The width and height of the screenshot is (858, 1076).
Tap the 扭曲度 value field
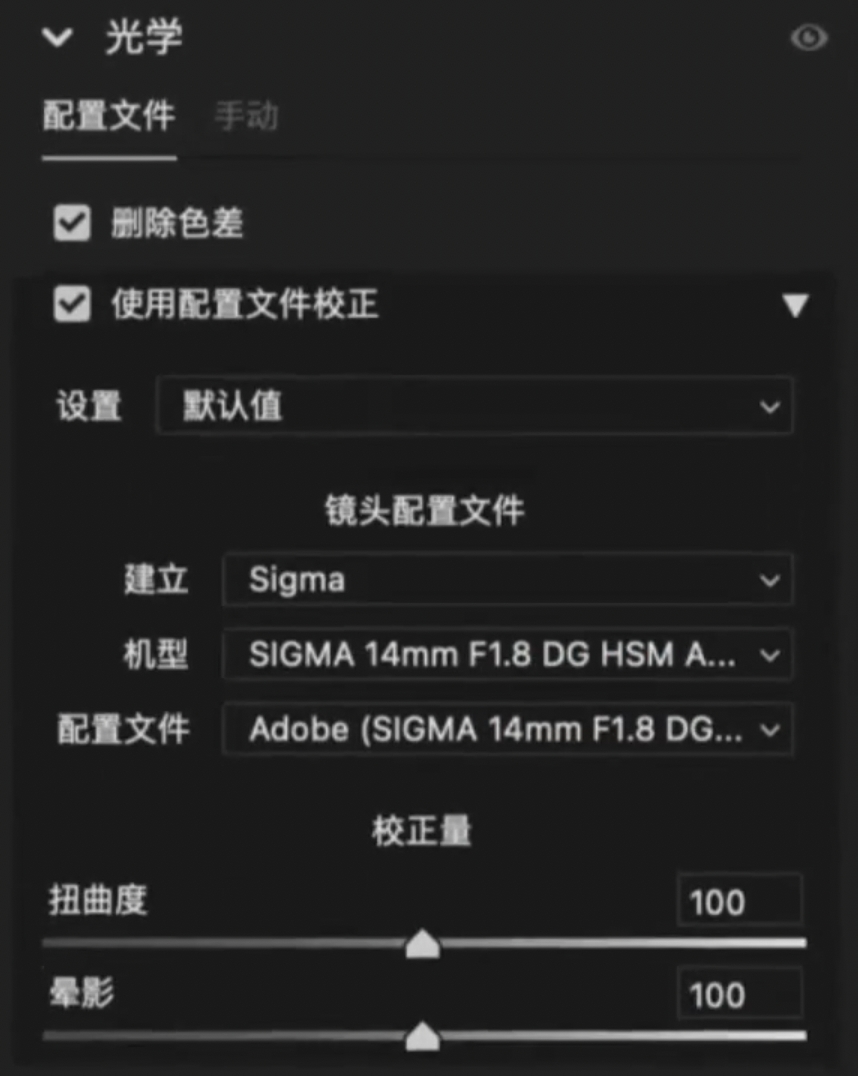738,902
